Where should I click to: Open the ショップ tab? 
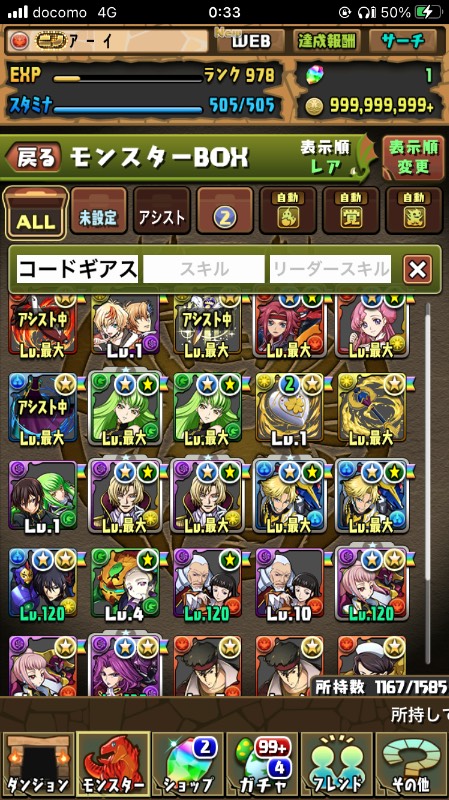[x=187, y=765]
